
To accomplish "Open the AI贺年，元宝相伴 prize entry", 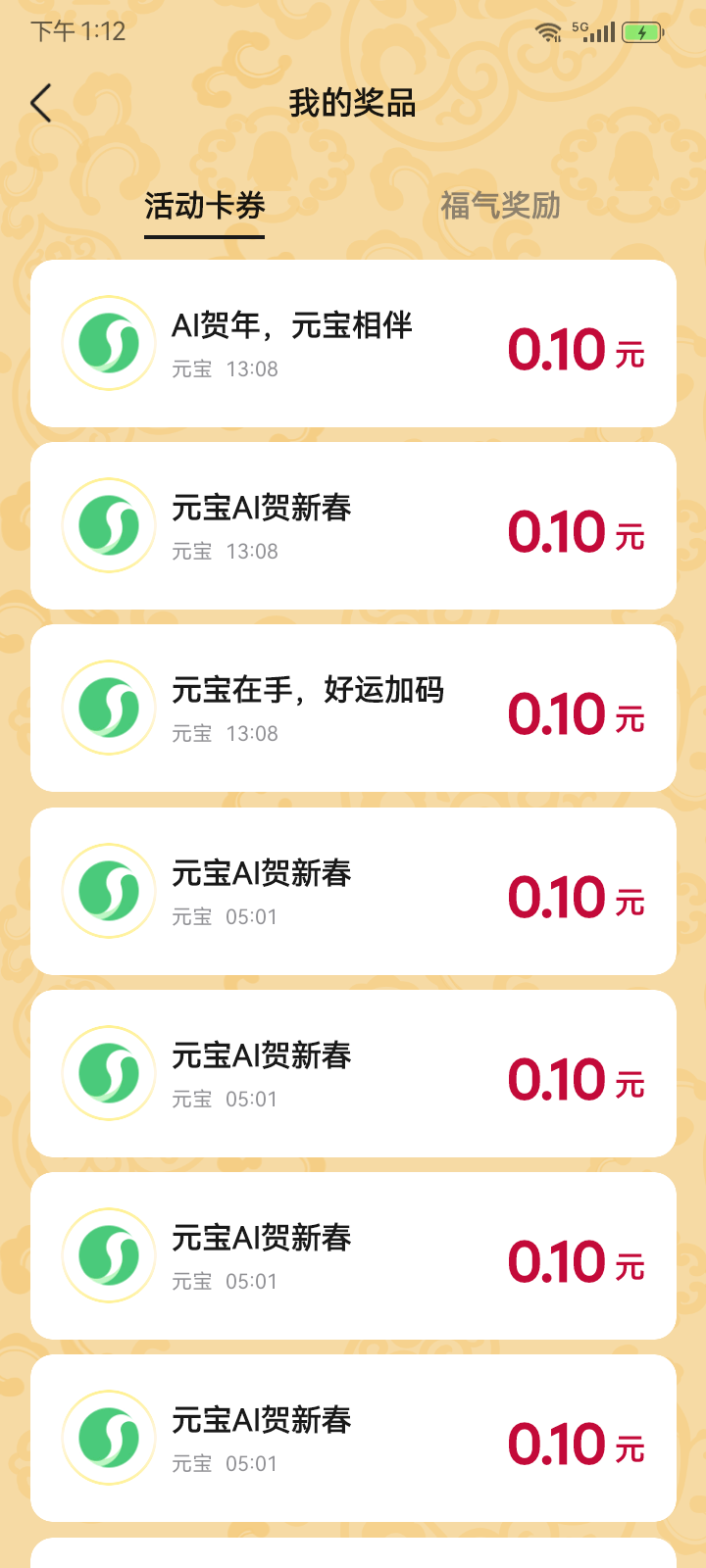I will click(353, 343).
